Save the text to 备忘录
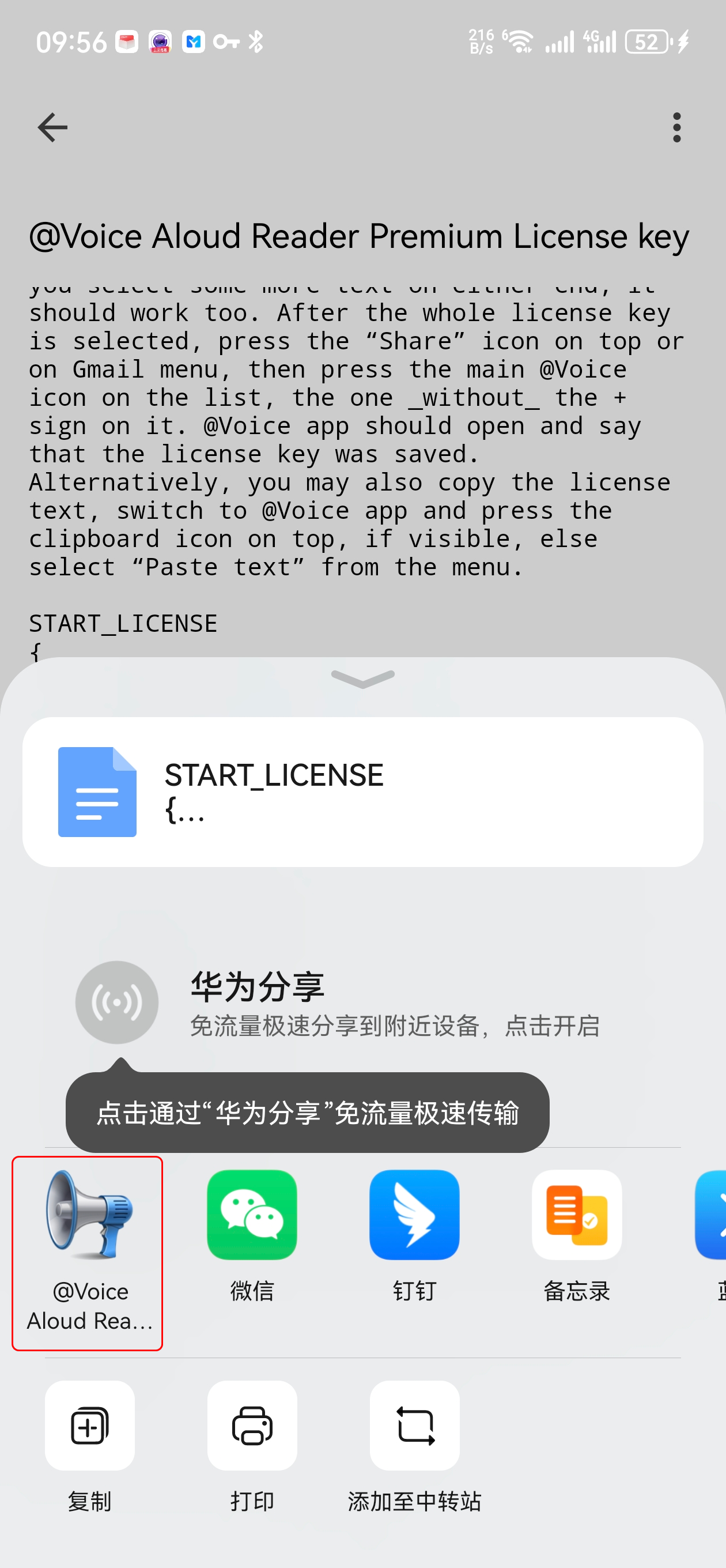726x1568 pixels. tap(576, 1235)
